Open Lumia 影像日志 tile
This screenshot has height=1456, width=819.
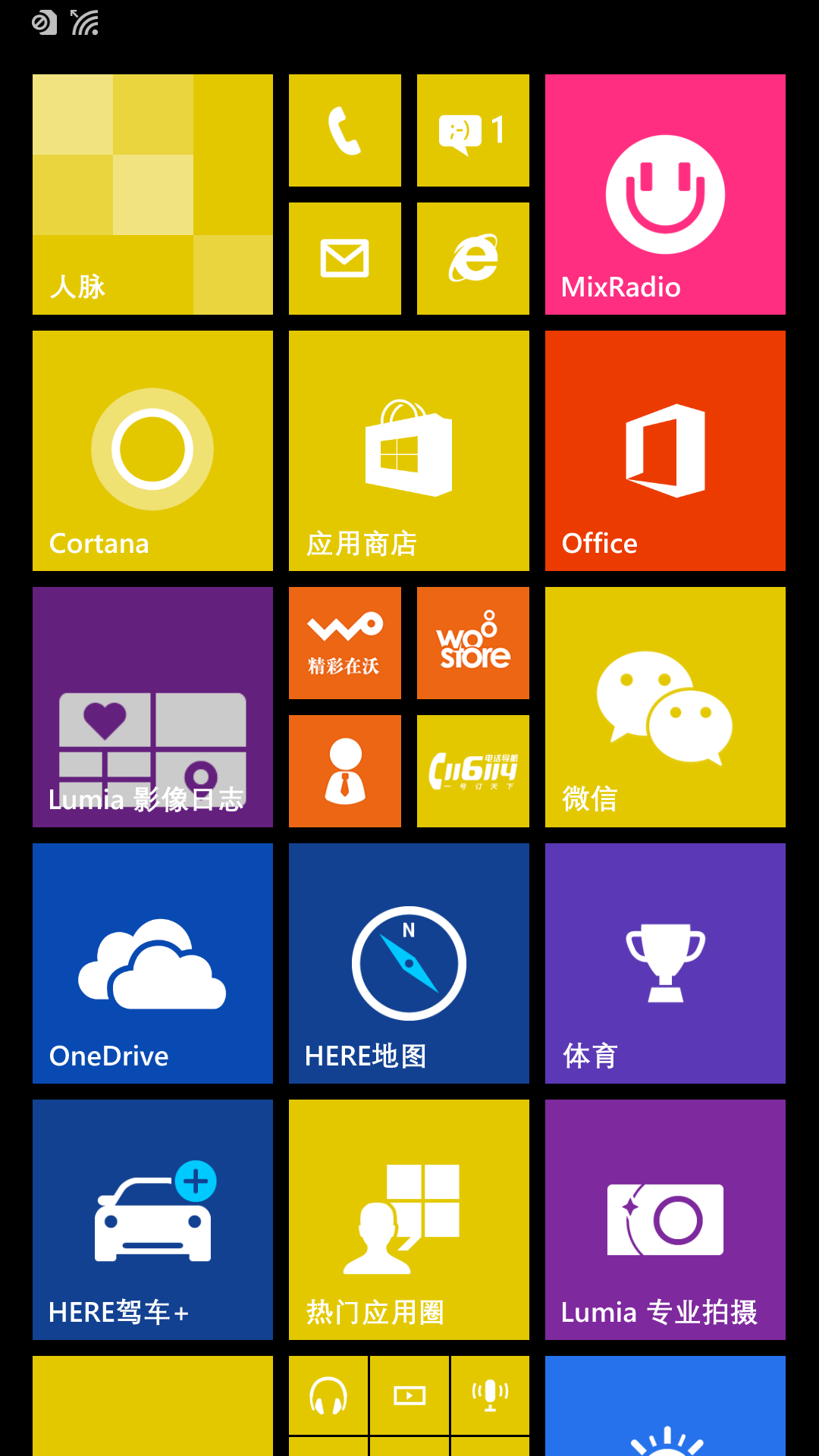pyautogui.click(x=152, y=707)
